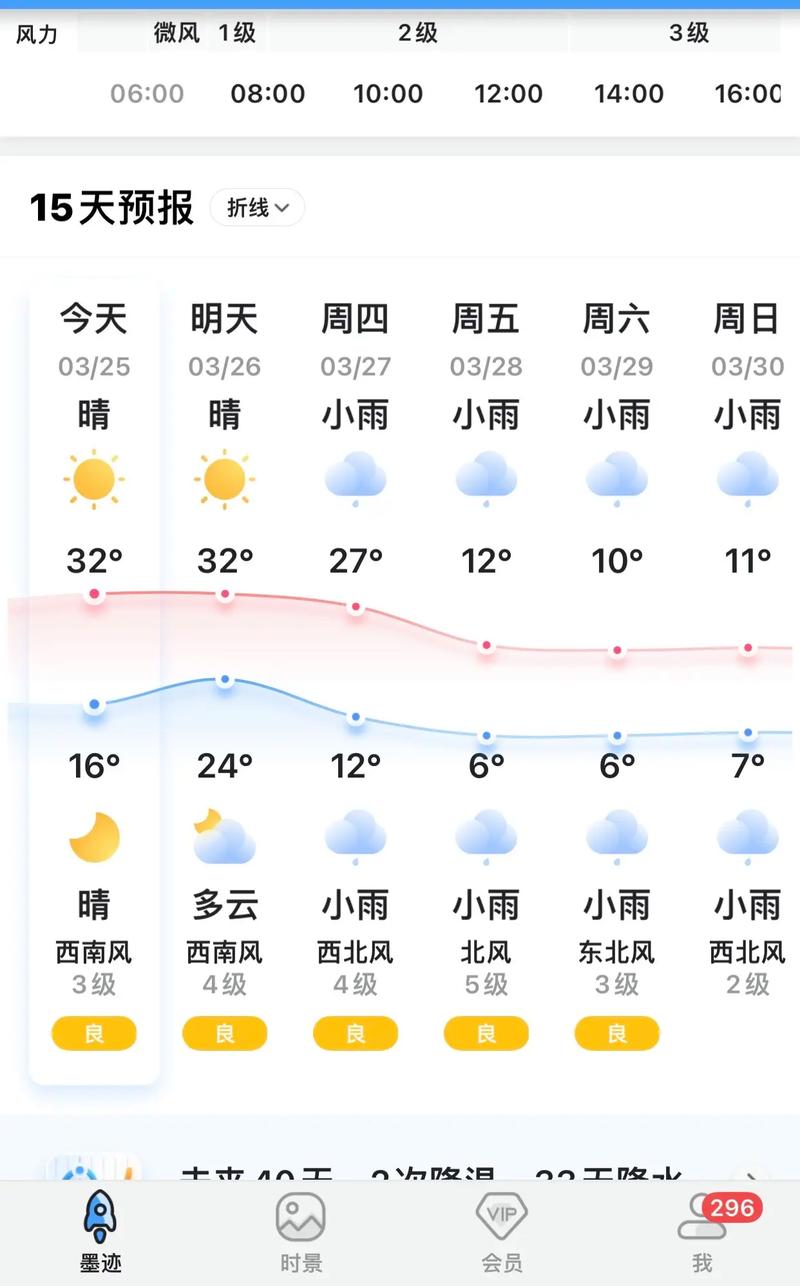This screenshot has height=1286, width=800.
Task: Switch to the 周六 forecast column
Action: (617, 319)
